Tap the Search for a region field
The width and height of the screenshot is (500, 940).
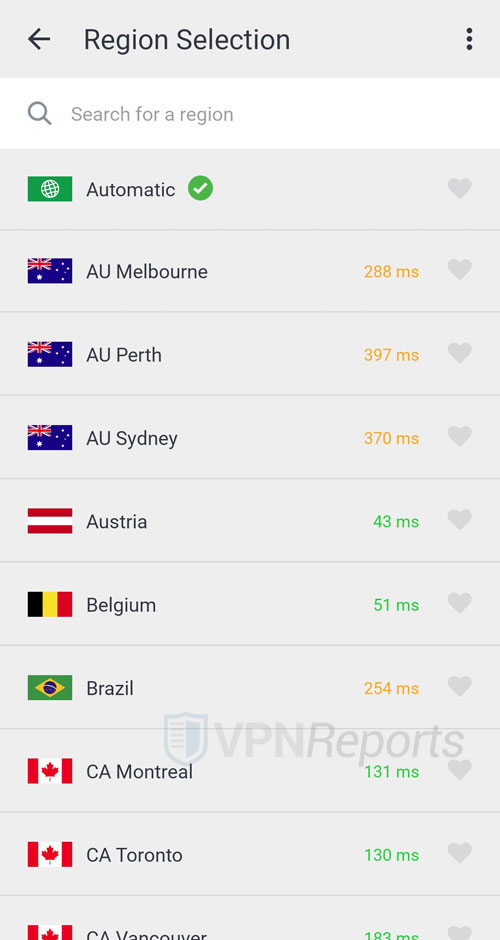pos(250,113)
